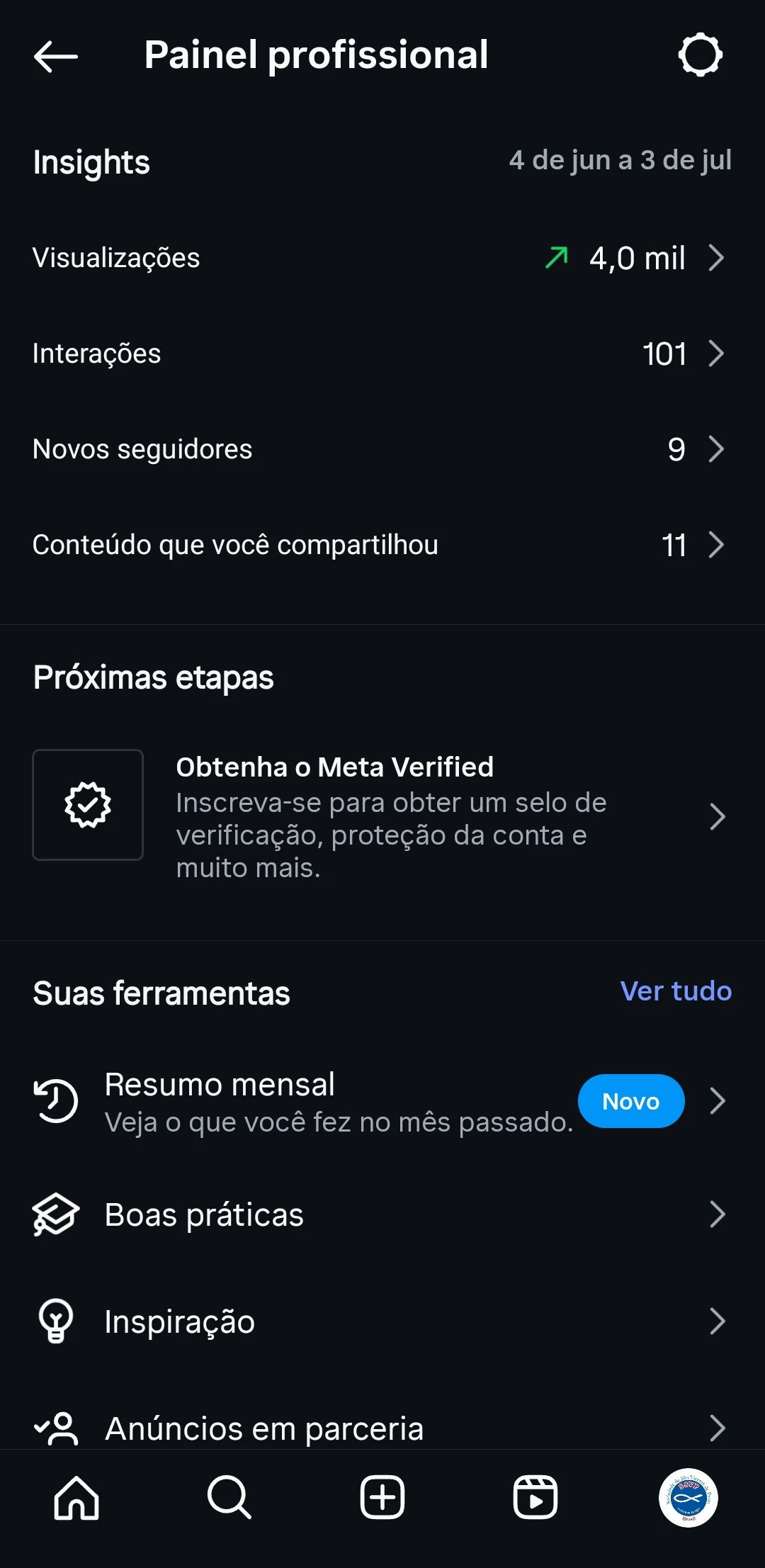Viewport: 765px width, 1568px height.
Task: Switch to the Reels tab
Action: (535, 1498)
